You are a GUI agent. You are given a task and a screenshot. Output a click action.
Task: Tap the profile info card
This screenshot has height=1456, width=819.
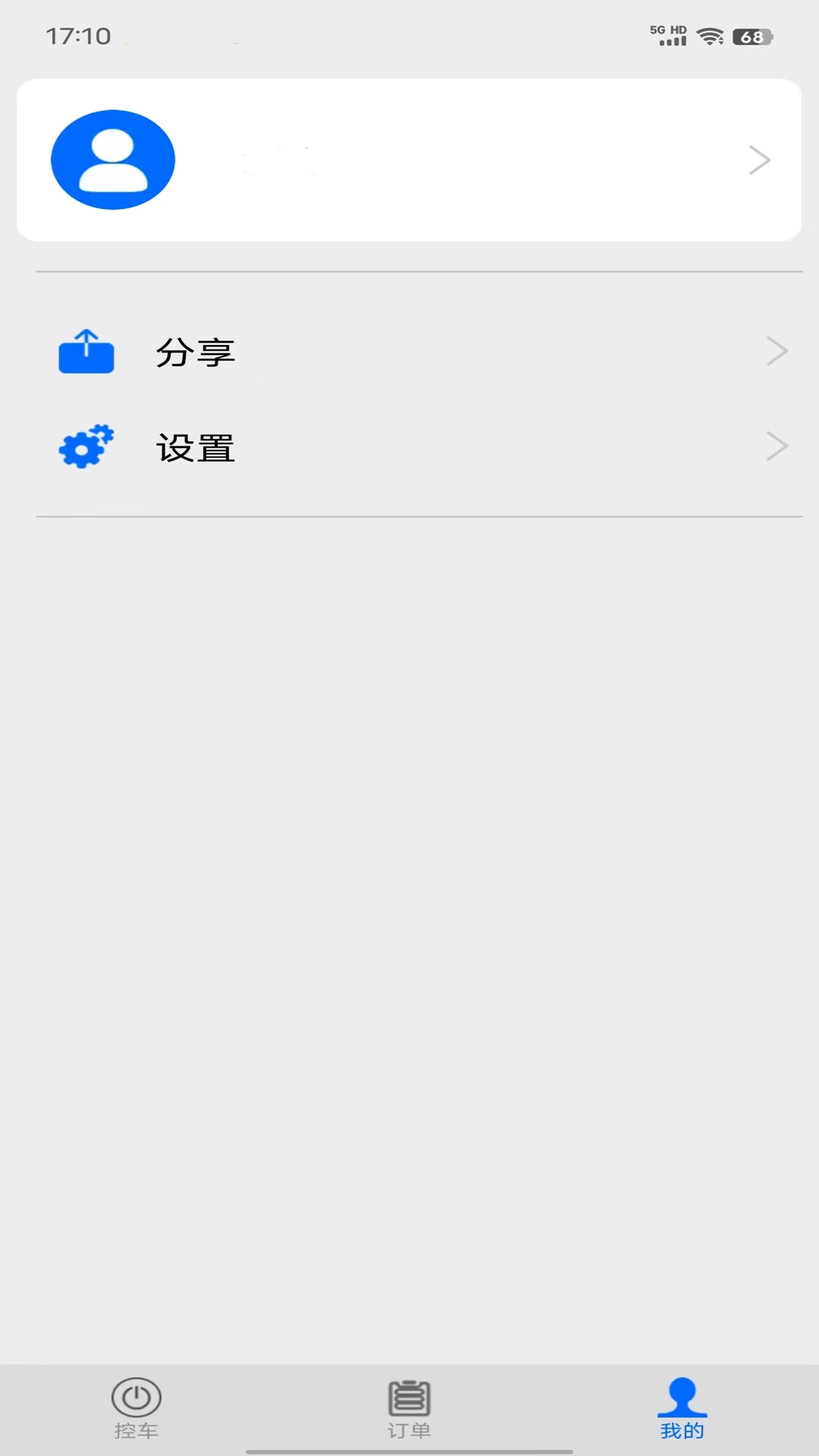pos(409,159)
